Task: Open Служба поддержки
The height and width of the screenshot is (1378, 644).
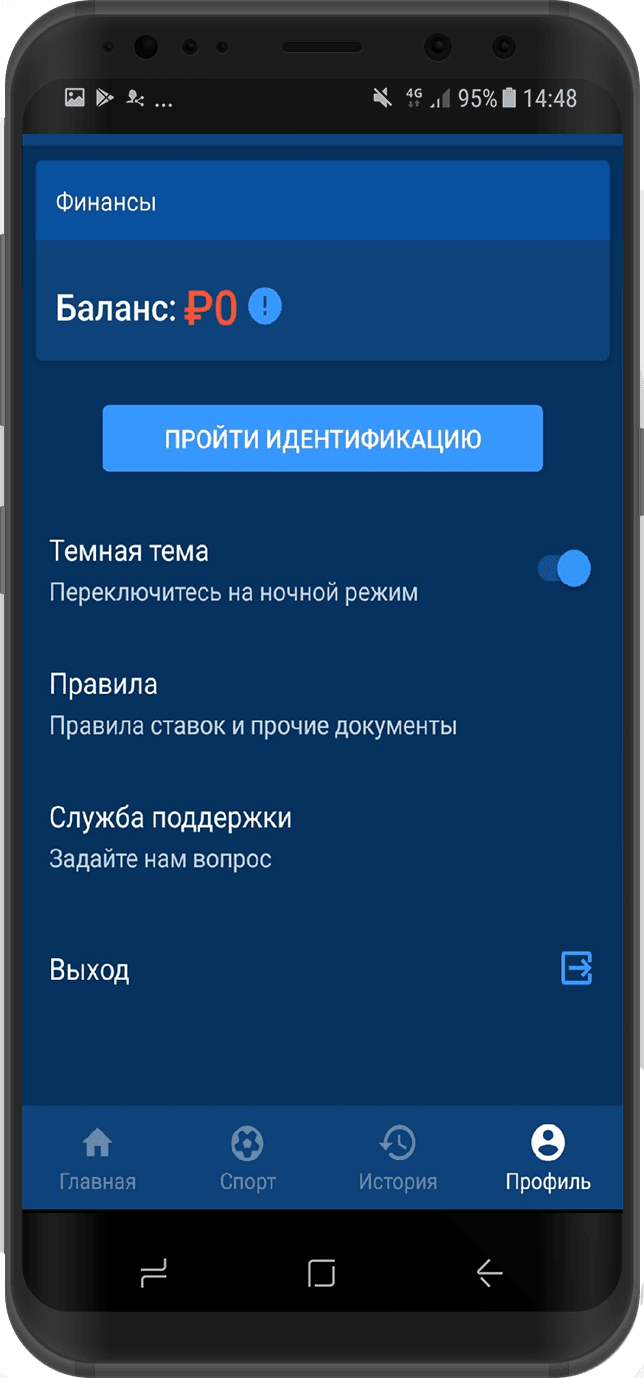Action: 171,837
